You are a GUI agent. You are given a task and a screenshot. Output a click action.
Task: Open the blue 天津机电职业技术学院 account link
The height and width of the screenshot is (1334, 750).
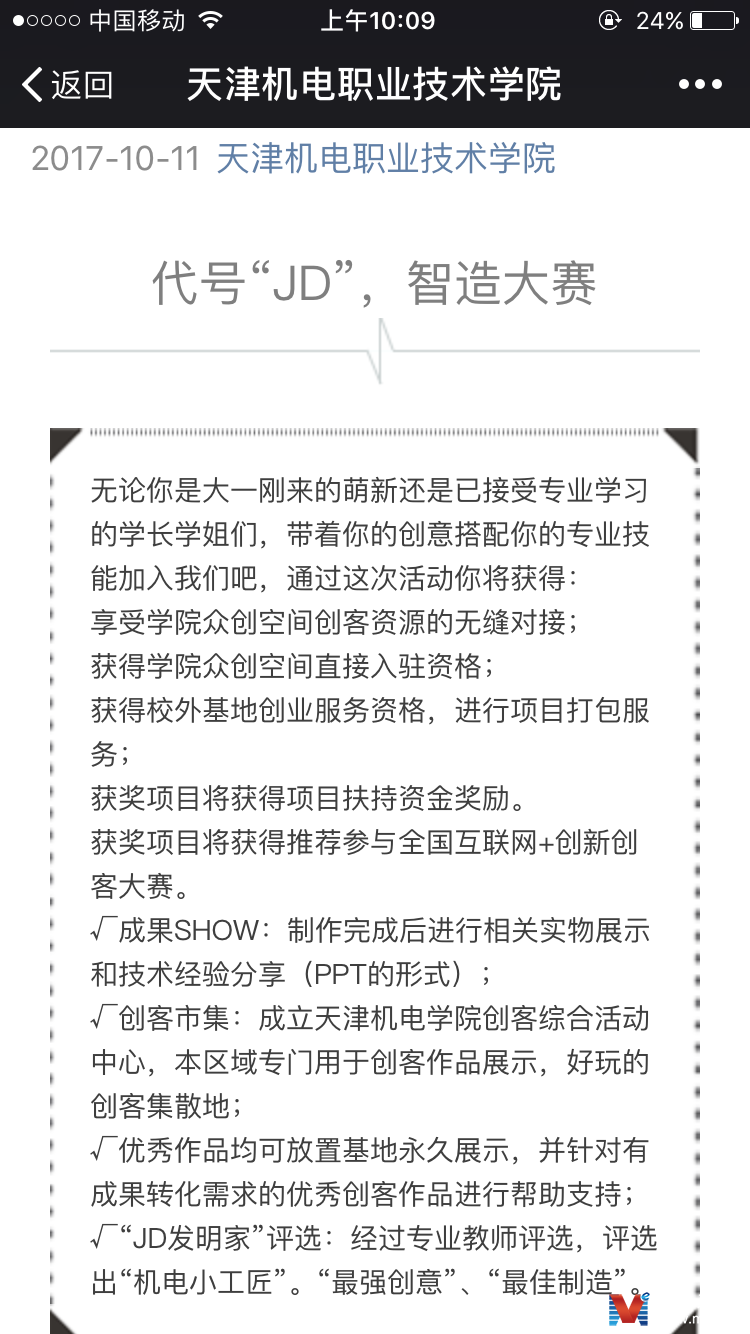(x=386, y=158)
